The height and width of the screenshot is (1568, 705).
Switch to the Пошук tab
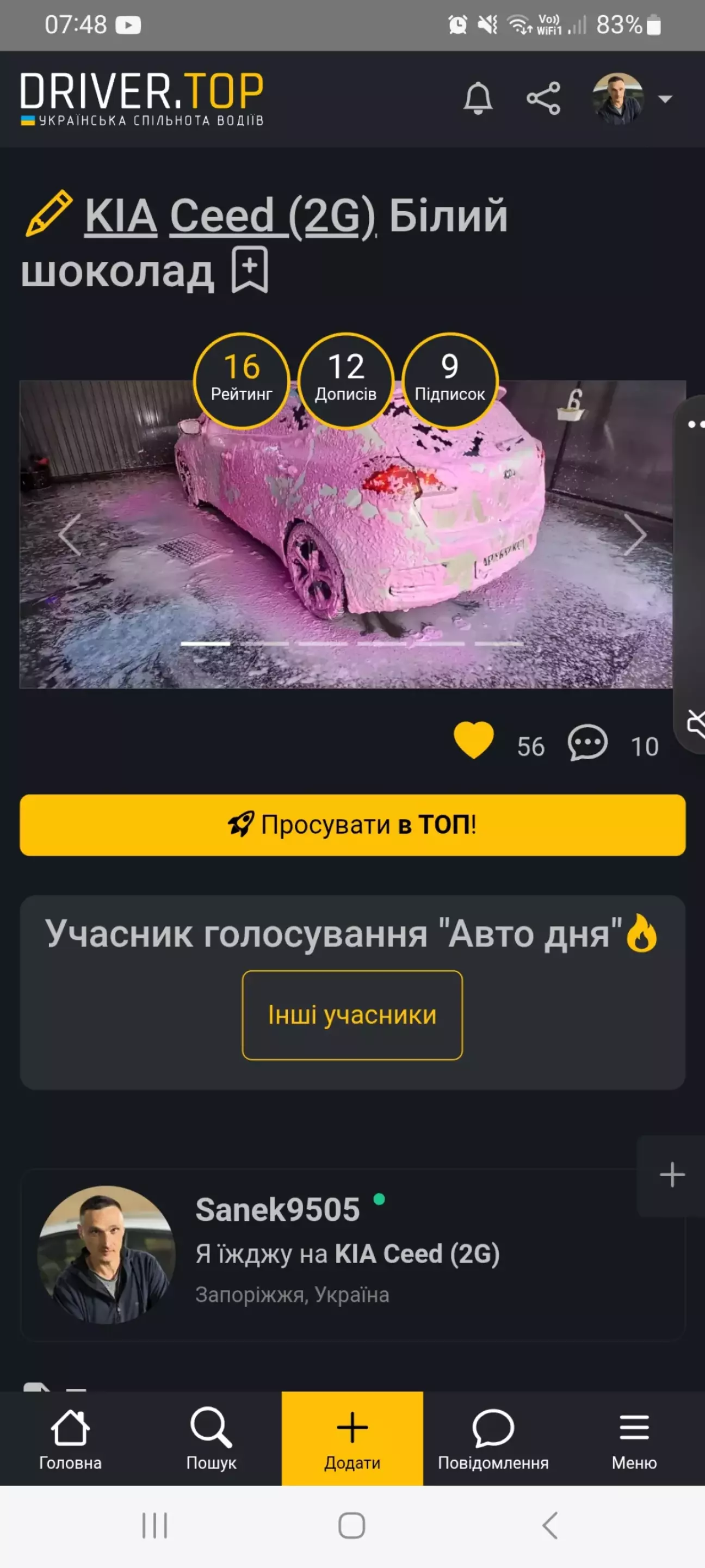[211, 1438]
